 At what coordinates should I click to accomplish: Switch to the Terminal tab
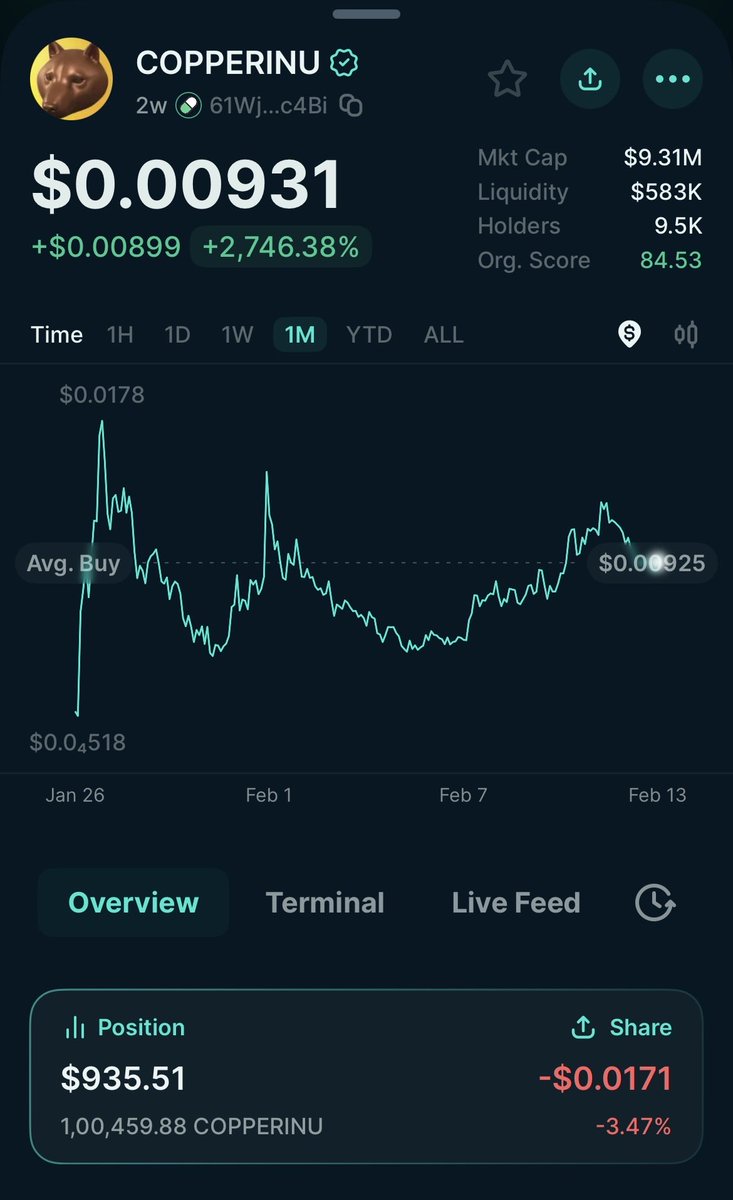tap(325, 902)
